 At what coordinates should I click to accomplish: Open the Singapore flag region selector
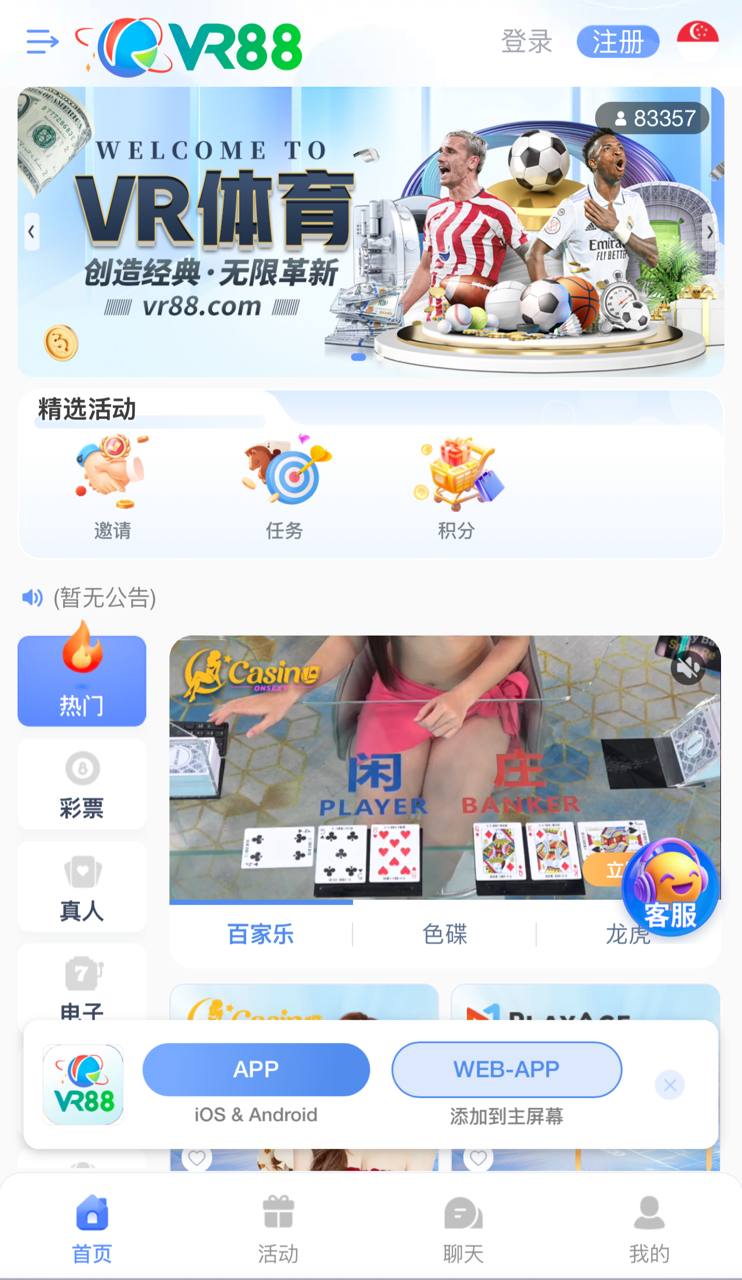point(697,38)
